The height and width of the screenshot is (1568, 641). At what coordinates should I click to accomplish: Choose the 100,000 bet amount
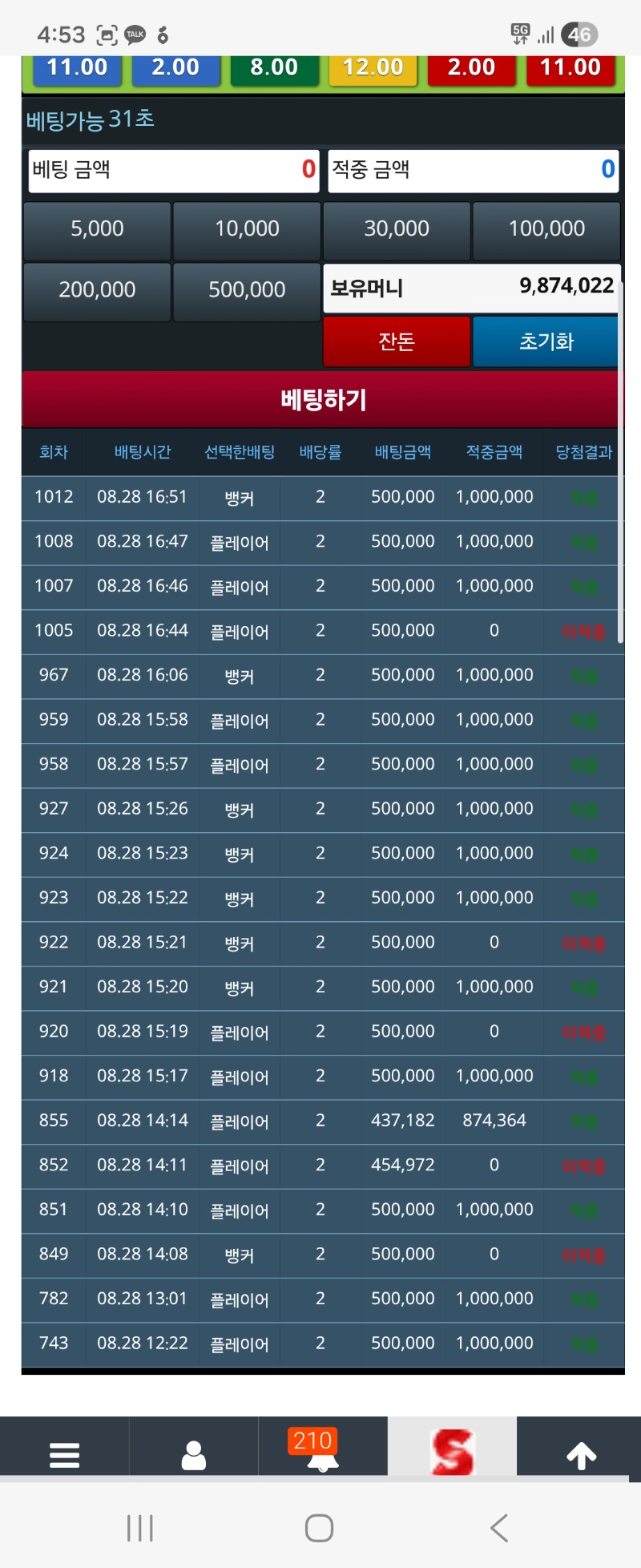click(546, 230)
